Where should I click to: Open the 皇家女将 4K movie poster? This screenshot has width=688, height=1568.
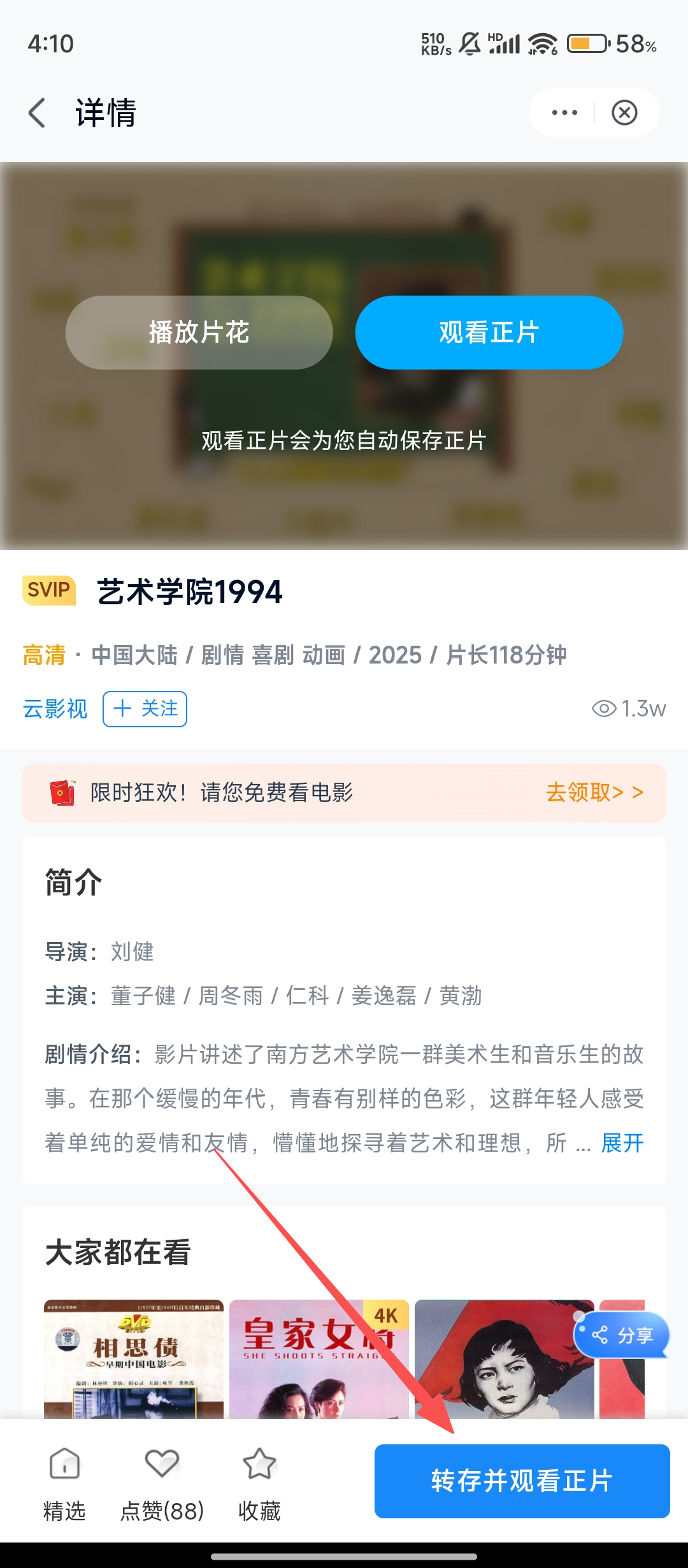click(319, 1358)
